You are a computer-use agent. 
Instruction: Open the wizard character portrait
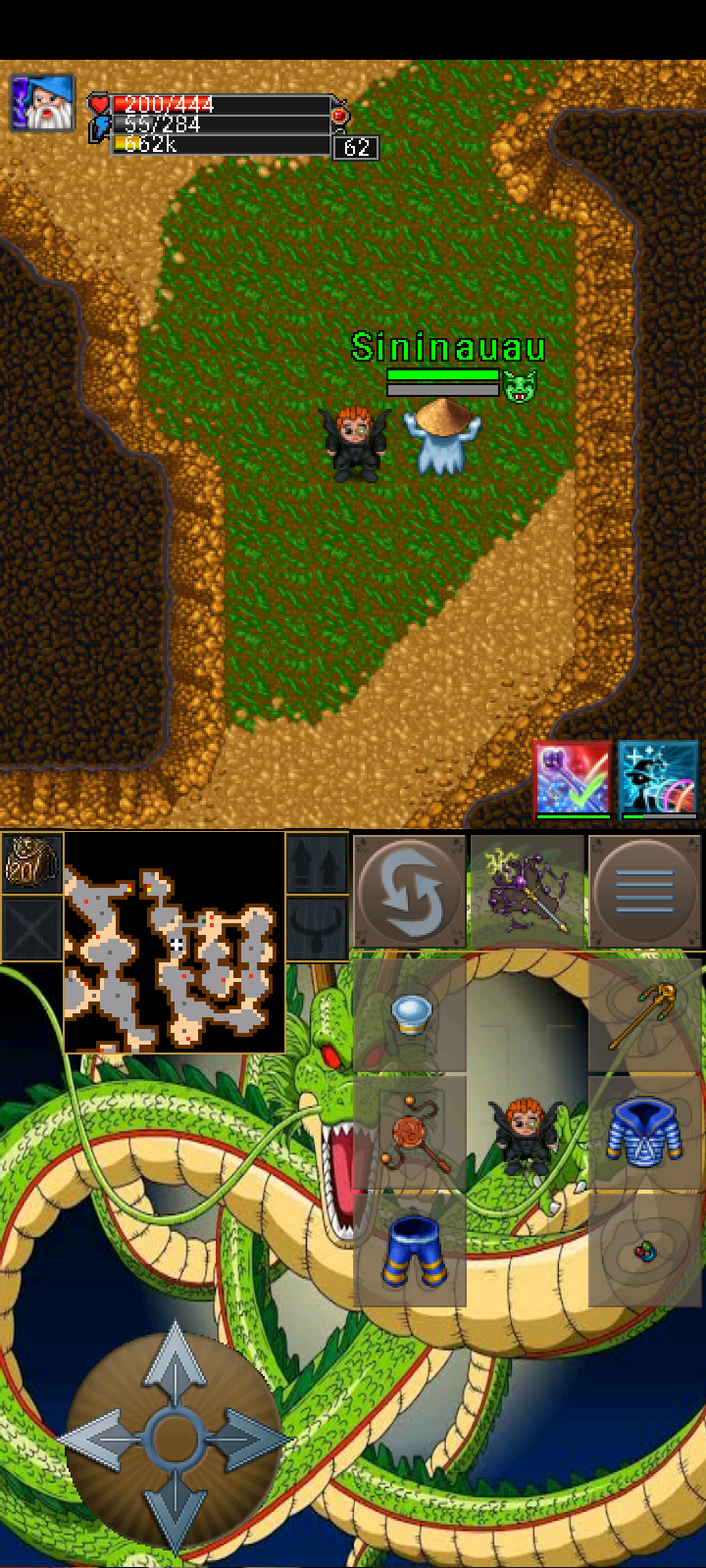coord(42,104)
